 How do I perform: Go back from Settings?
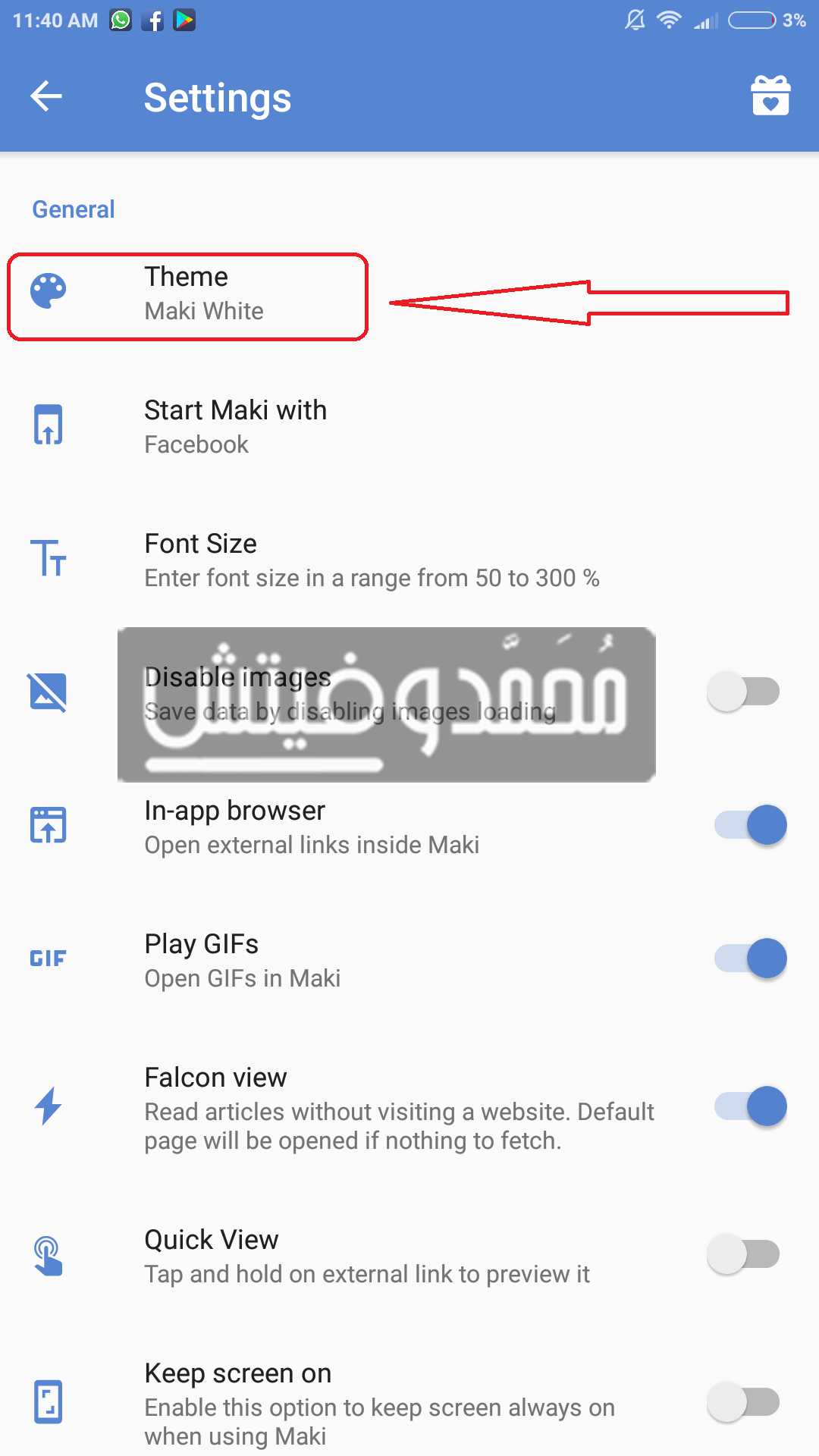point(46,96)
